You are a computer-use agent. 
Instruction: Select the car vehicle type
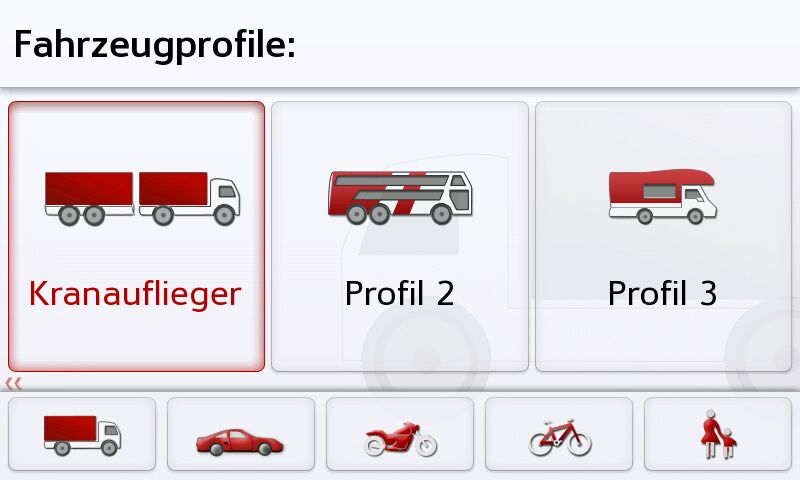[241, 434]
